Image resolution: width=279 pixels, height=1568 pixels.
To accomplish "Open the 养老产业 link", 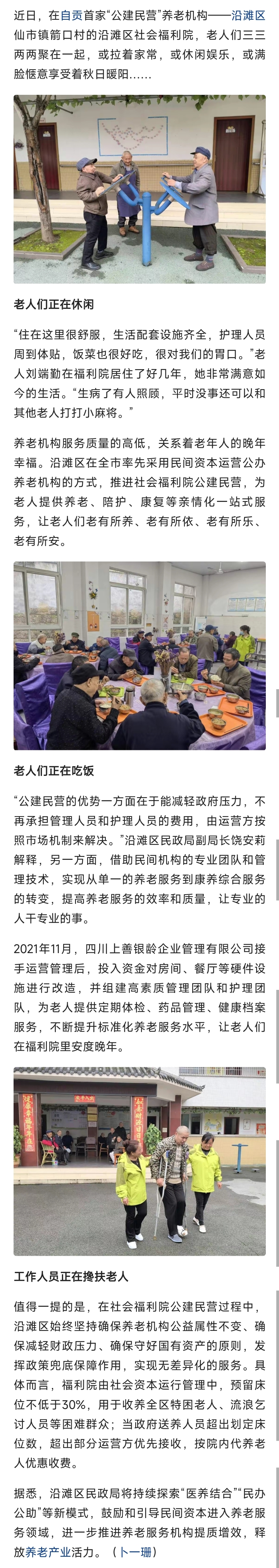I will tap(48, 1552).
